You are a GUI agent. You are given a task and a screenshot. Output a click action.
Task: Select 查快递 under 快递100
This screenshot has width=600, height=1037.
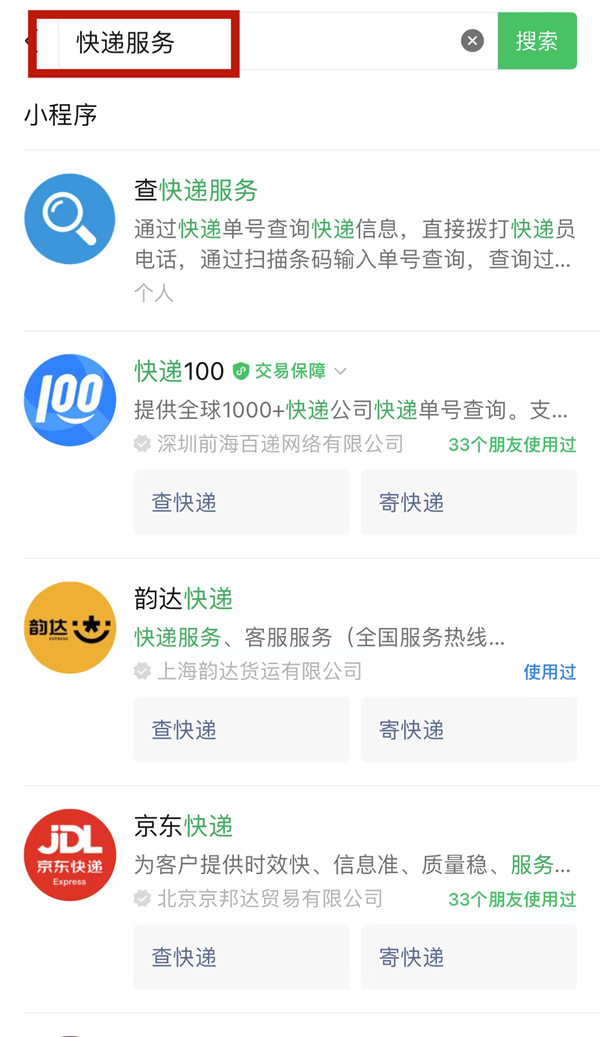click(x=241, y=502)
